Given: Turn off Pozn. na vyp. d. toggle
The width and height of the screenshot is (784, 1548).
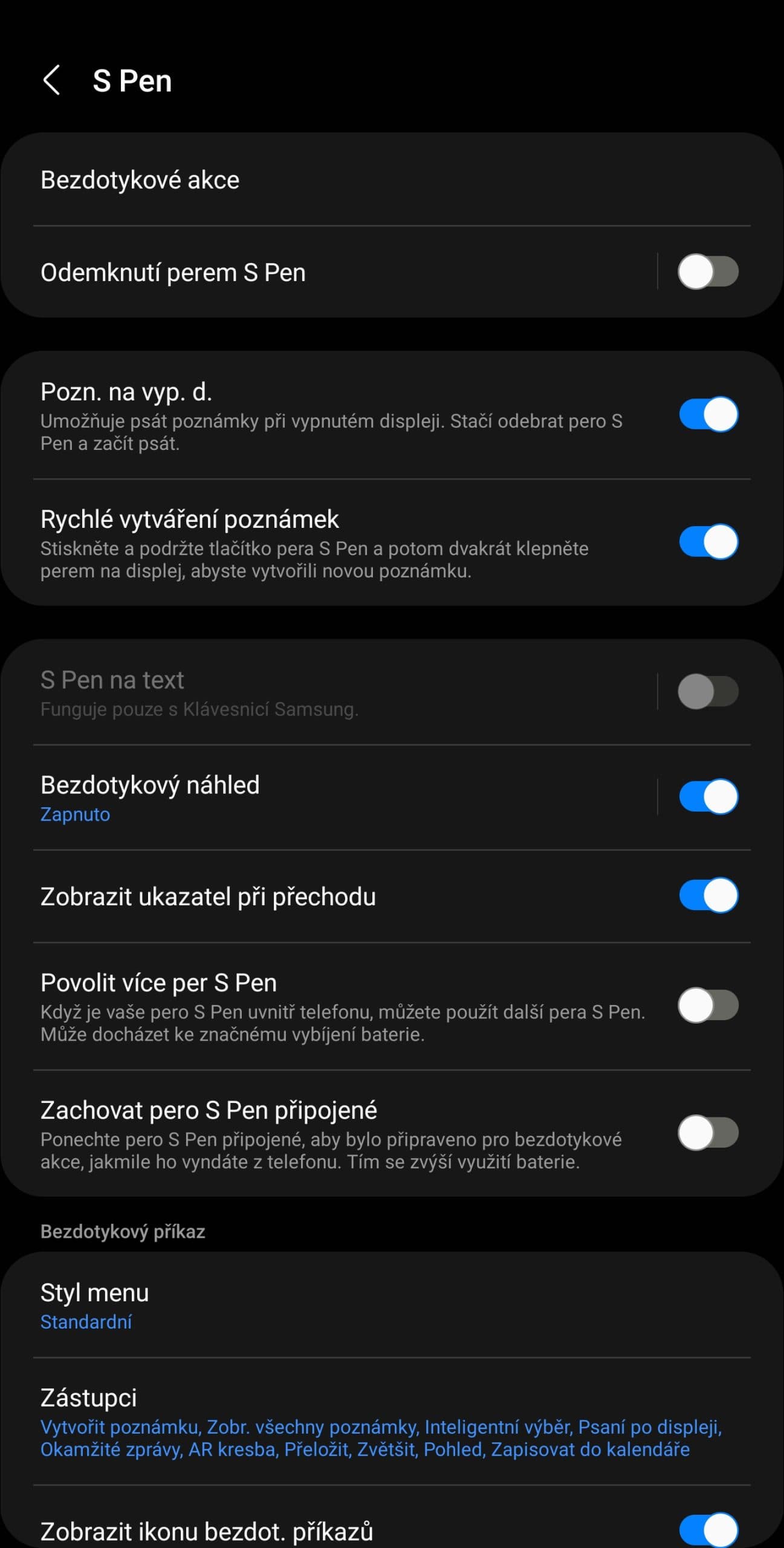Looking at the screenshot, I should pyautogui.click(x=708, y=415).
